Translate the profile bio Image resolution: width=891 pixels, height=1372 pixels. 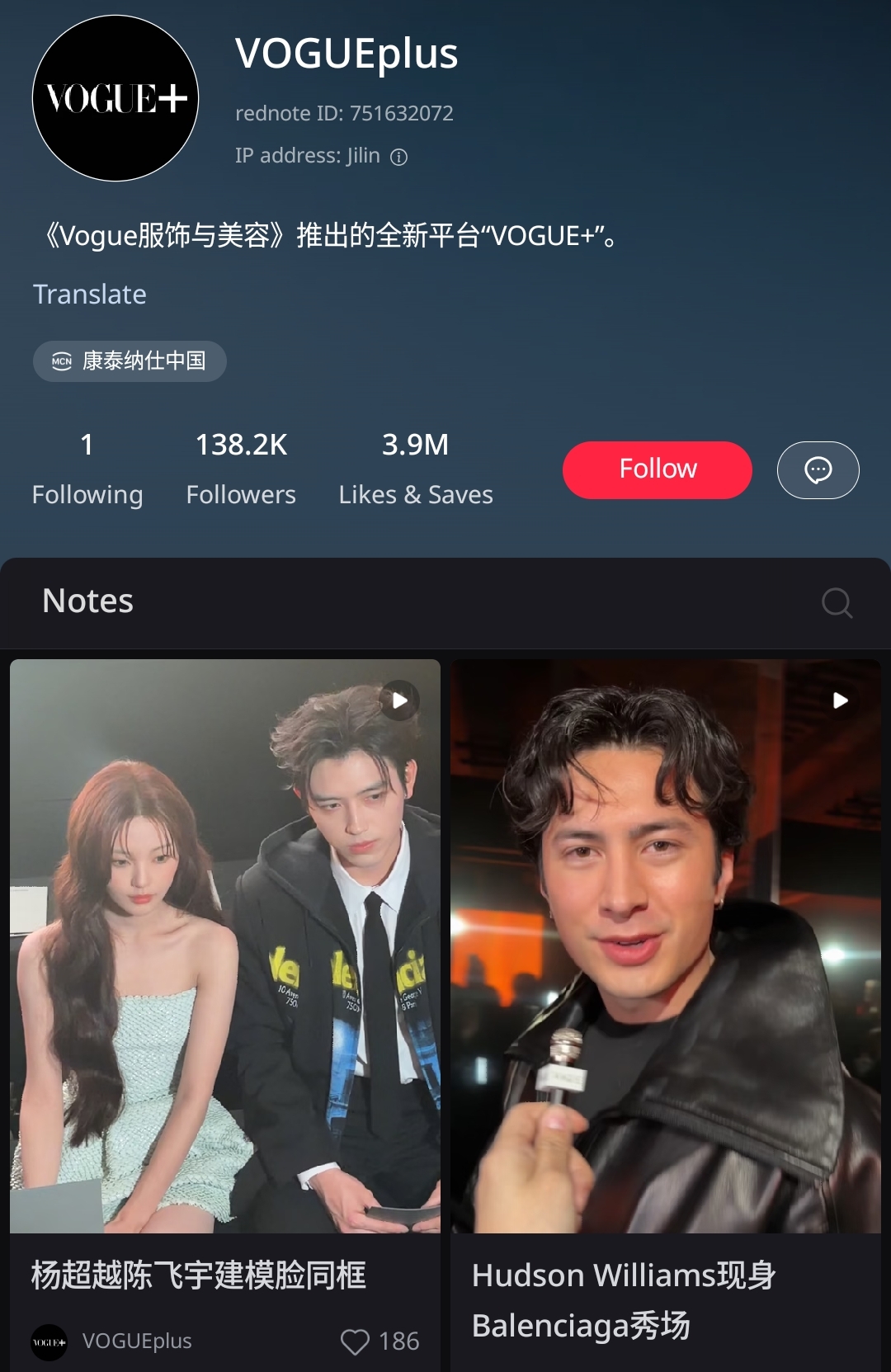[x=90, y=295]
